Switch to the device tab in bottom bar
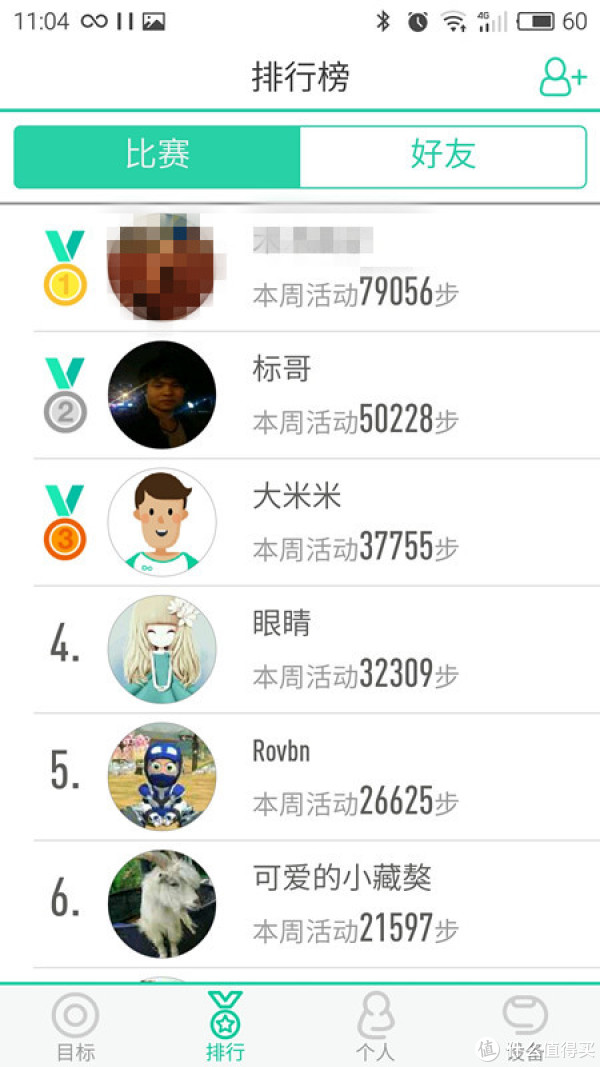The image size is (600, 1067). (x=525, y=1027)
